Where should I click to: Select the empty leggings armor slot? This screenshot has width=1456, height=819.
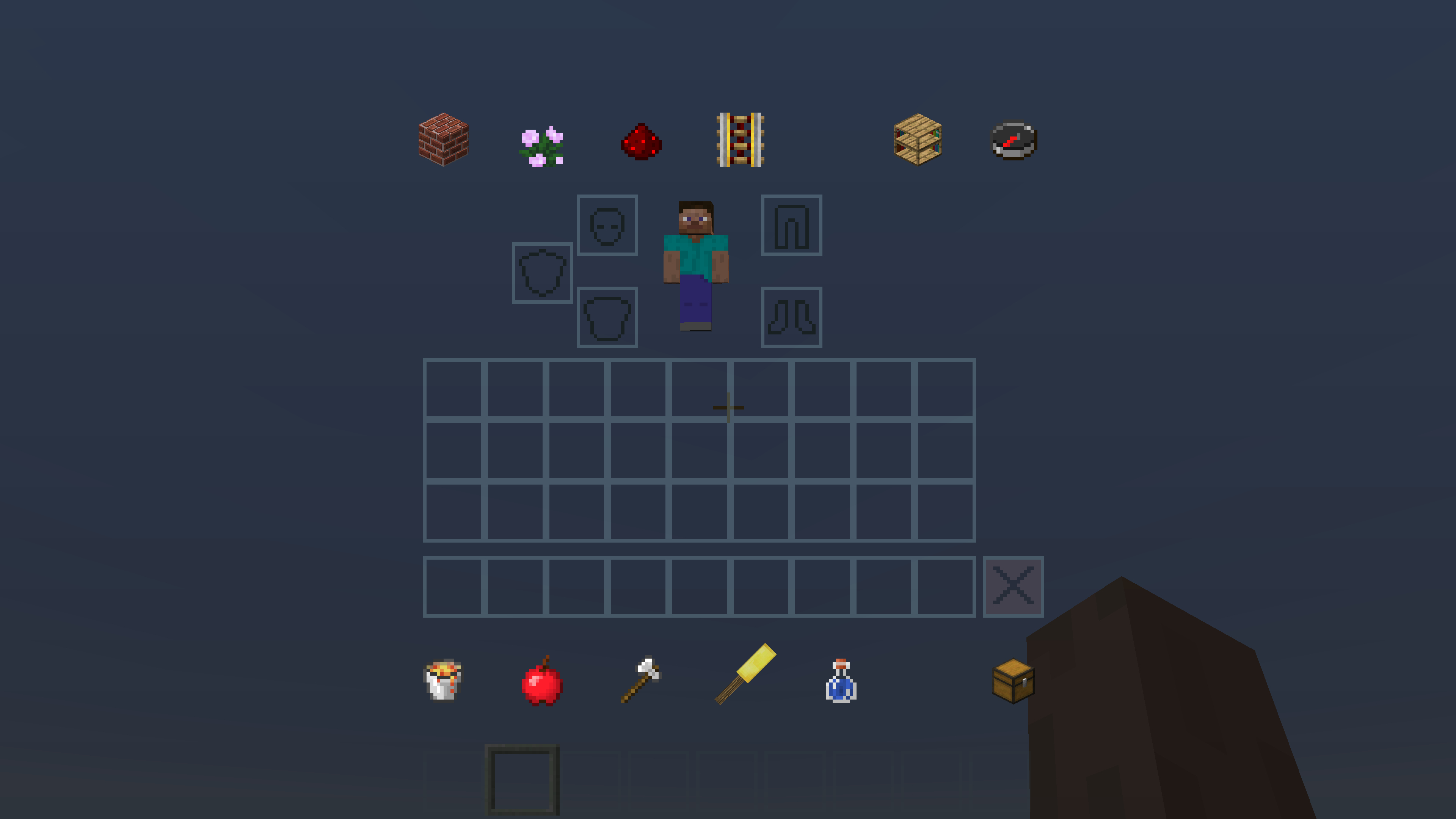(x=791, y=226)
